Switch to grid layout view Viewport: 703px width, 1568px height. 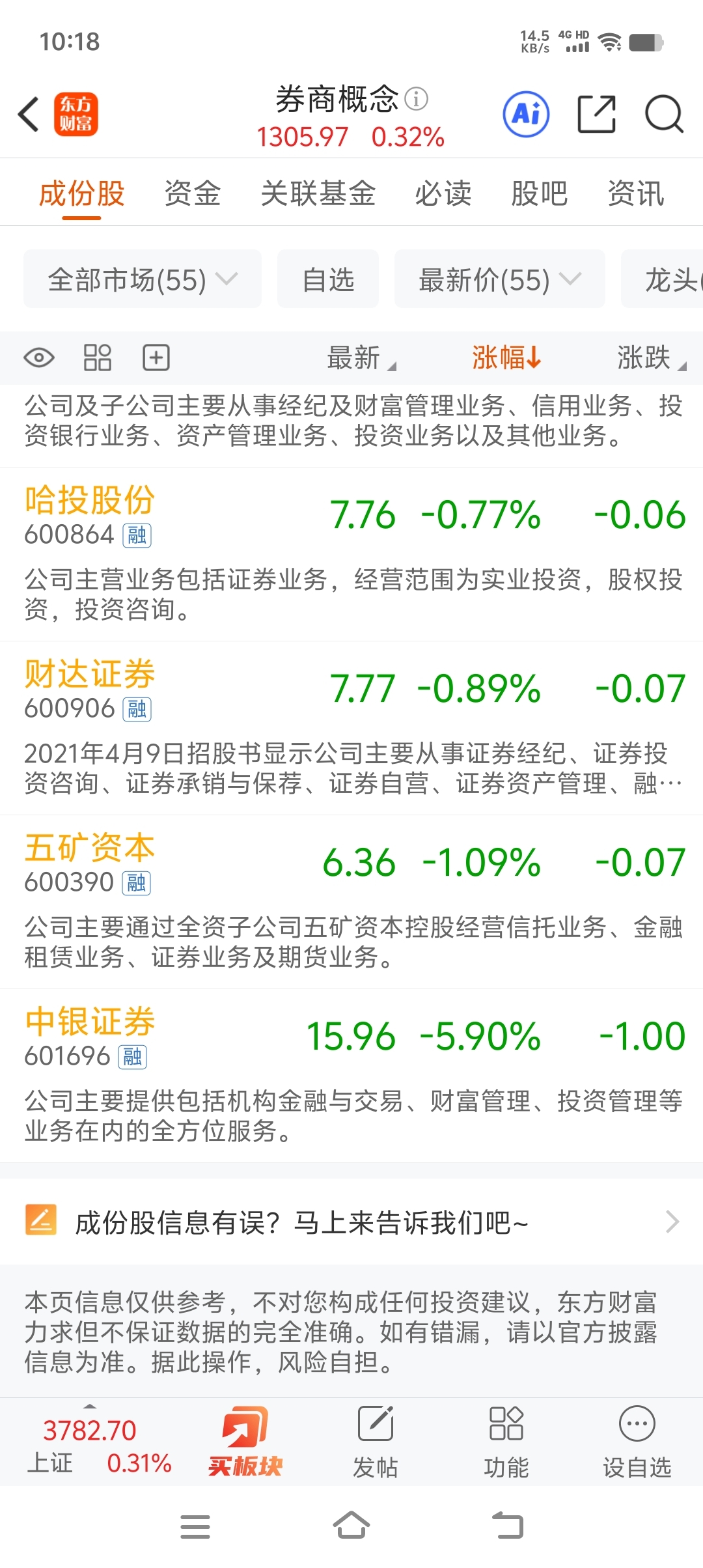point(98,357)
